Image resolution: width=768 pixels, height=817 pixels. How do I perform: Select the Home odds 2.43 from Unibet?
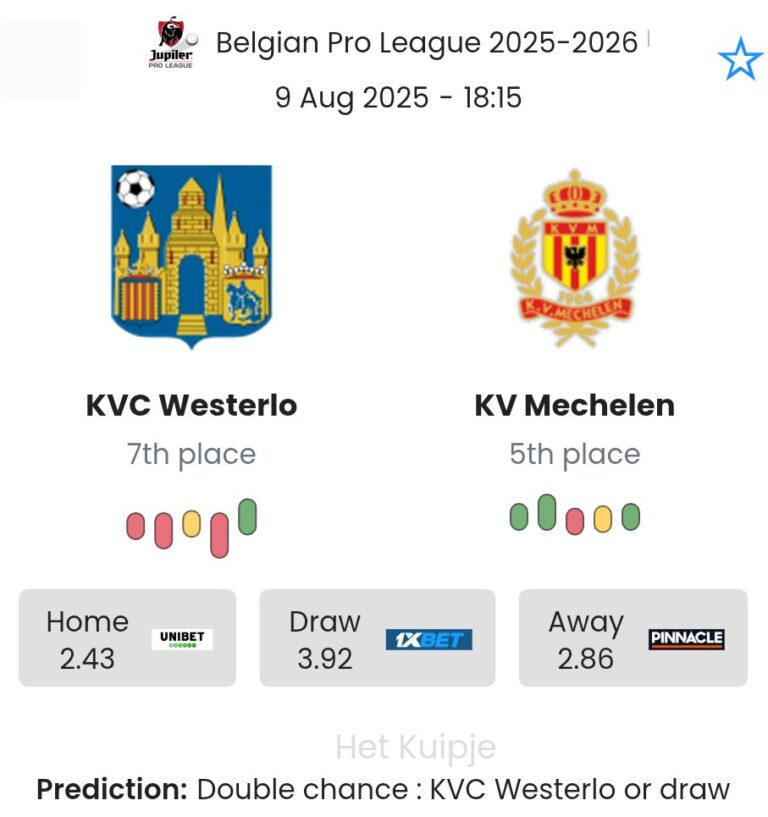127,638
